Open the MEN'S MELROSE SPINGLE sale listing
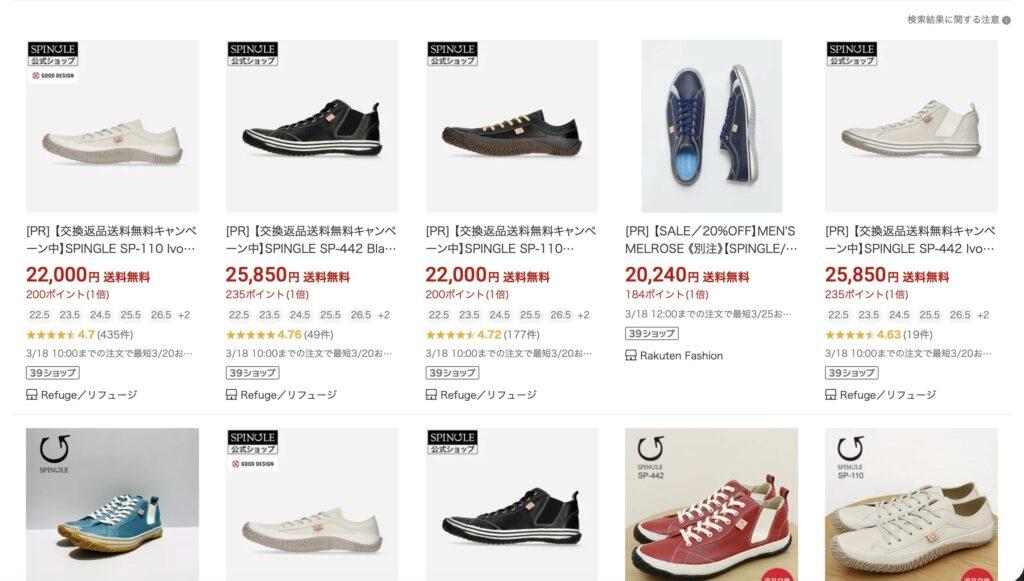This screenshot has width=1024, height=581. click(x=711, y=239)
